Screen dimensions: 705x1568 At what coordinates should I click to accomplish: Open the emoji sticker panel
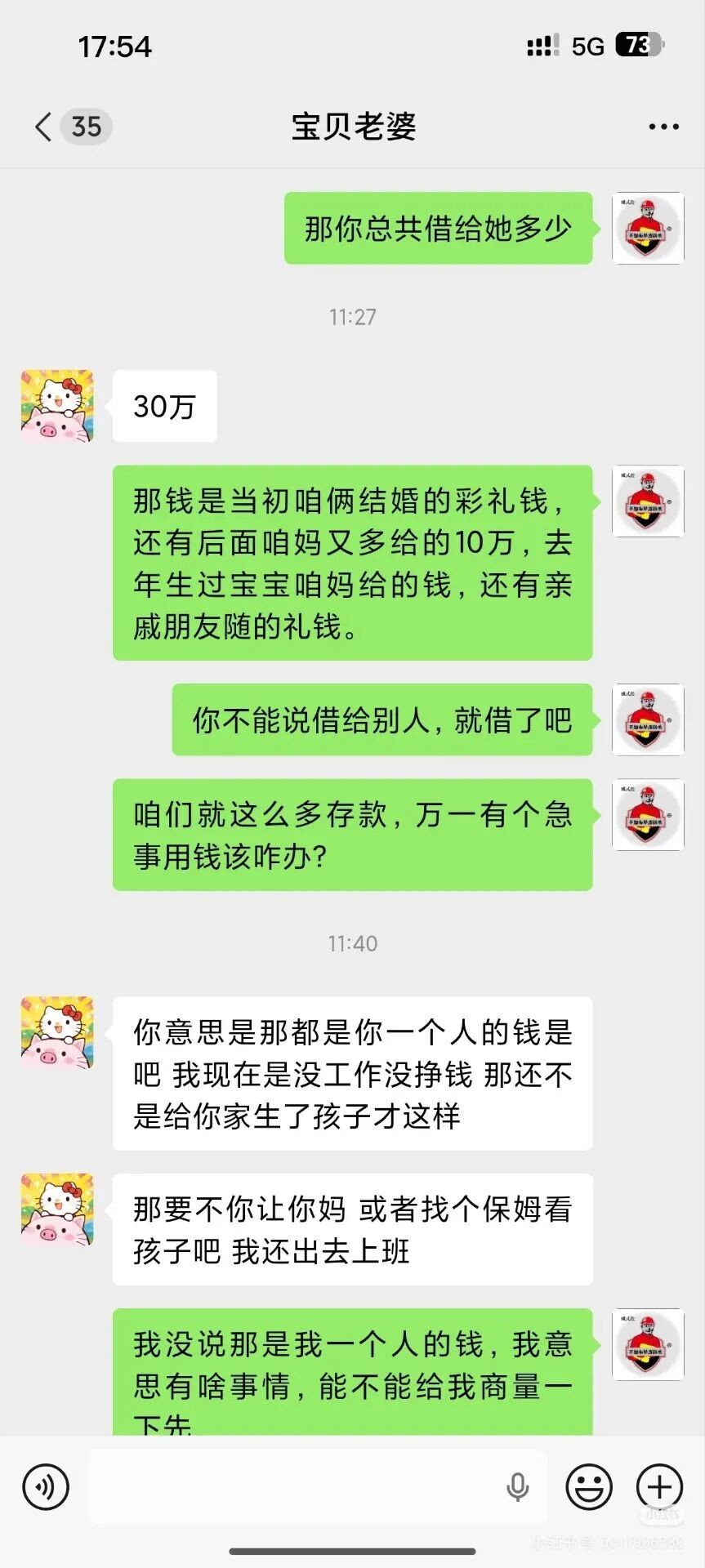tap(589, 1487)
